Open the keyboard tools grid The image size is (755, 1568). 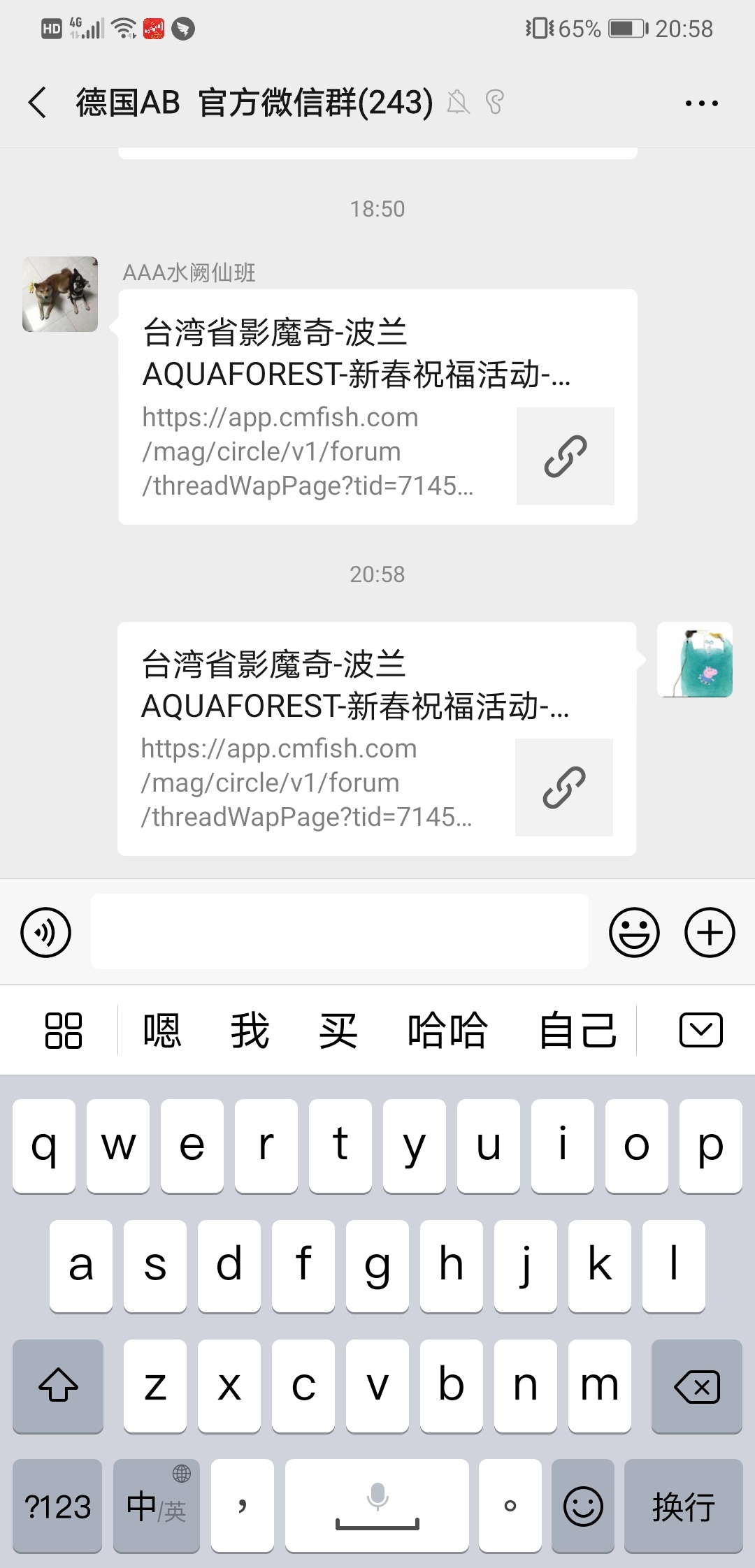[x=64, y=1031]
